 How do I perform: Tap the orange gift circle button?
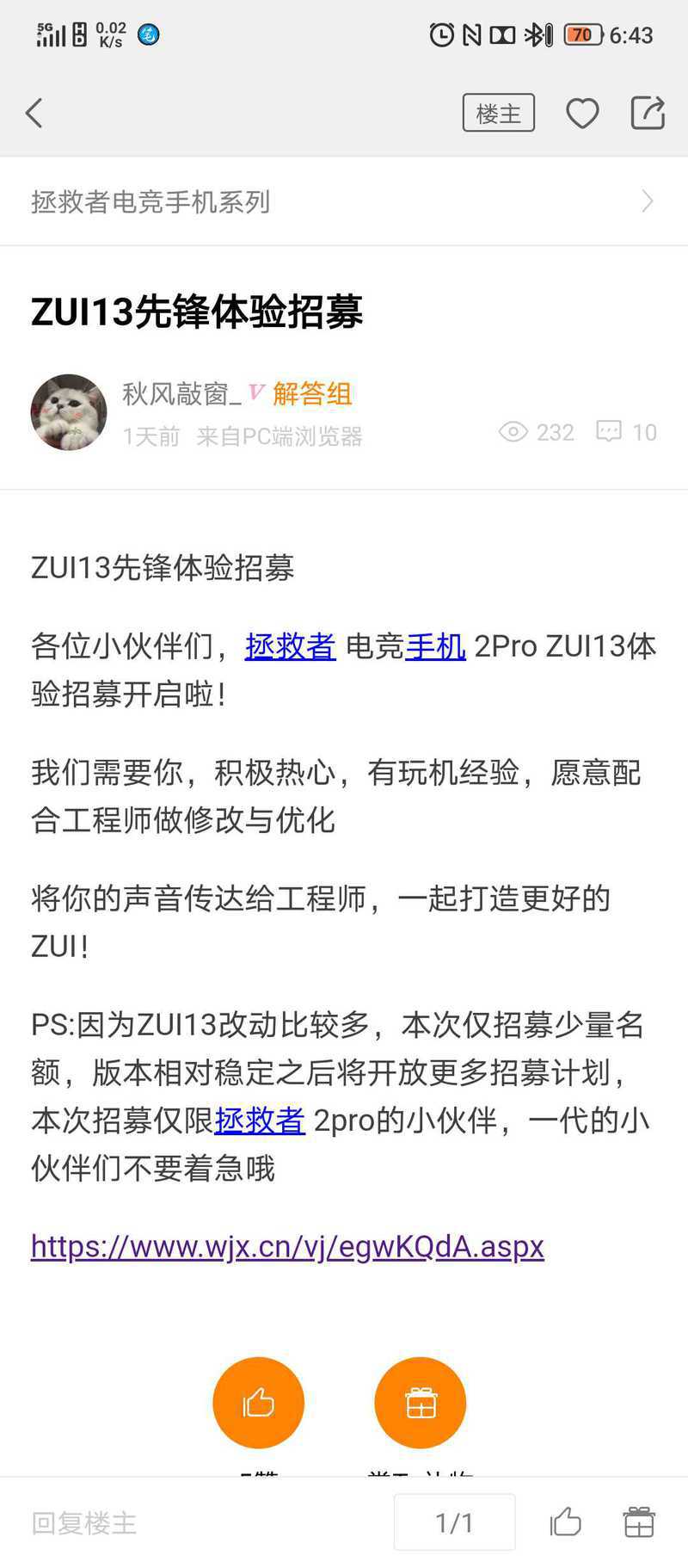421,1403
